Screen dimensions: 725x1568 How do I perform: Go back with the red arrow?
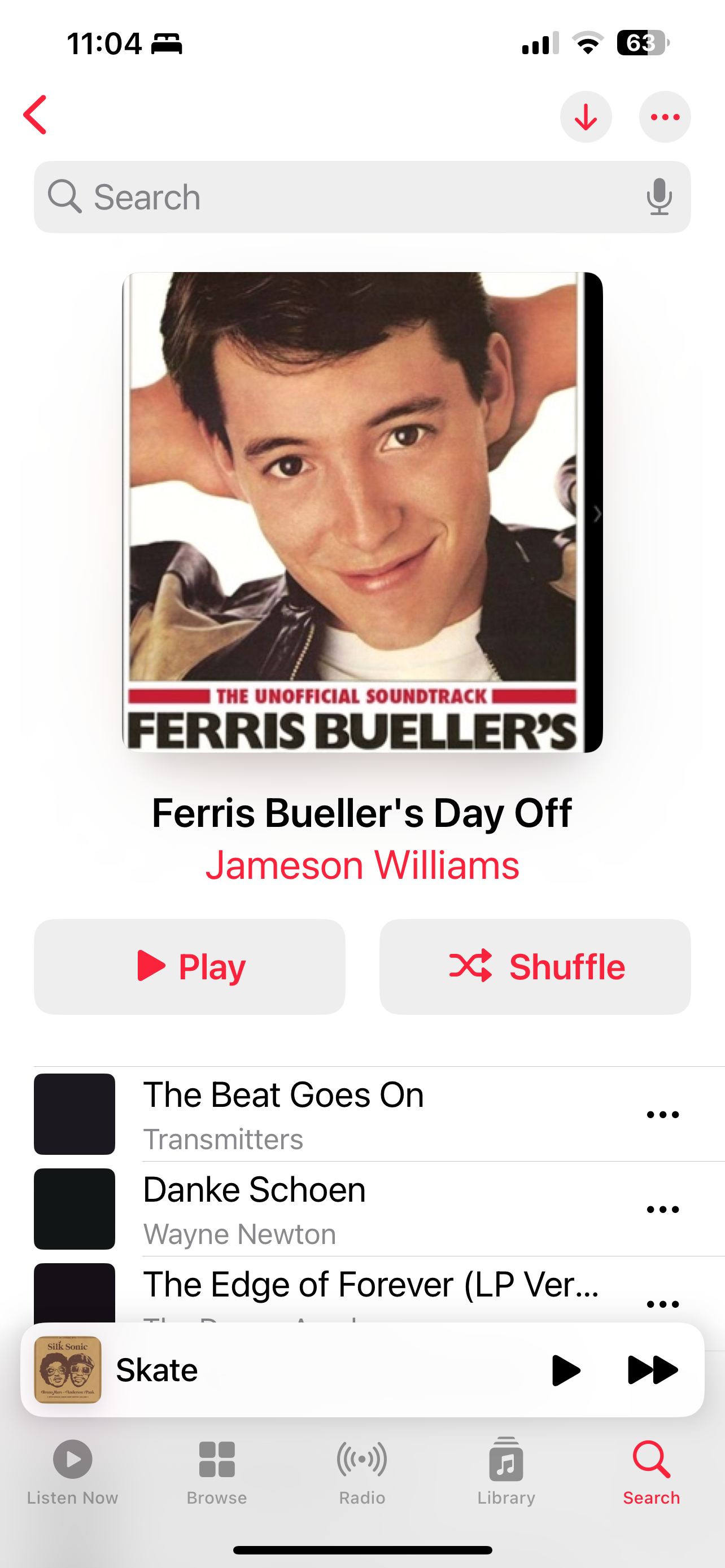[x=36, y=115]
